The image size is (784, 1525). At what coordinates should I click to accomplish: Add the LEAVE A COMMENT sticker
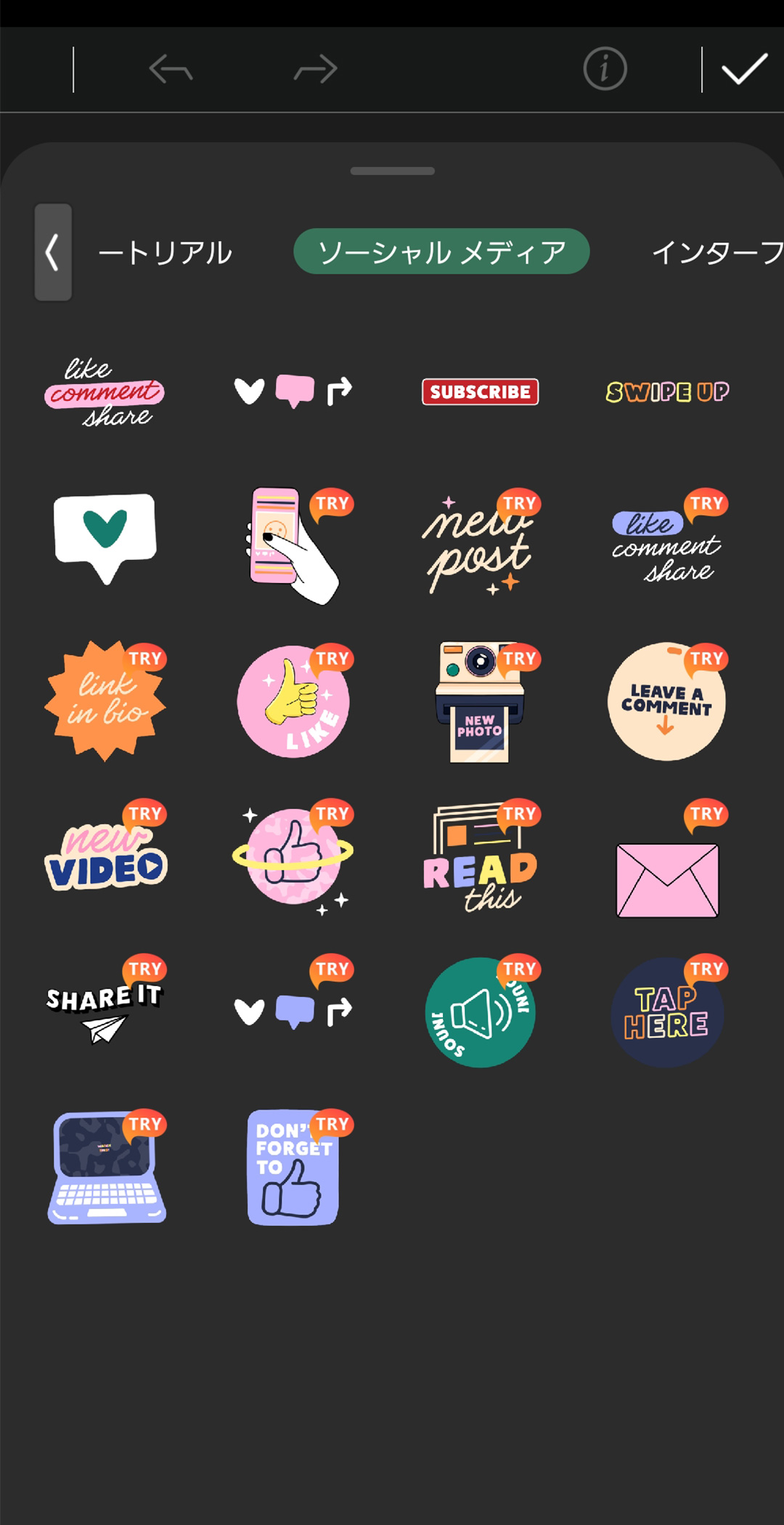click(x=666, y=701)
